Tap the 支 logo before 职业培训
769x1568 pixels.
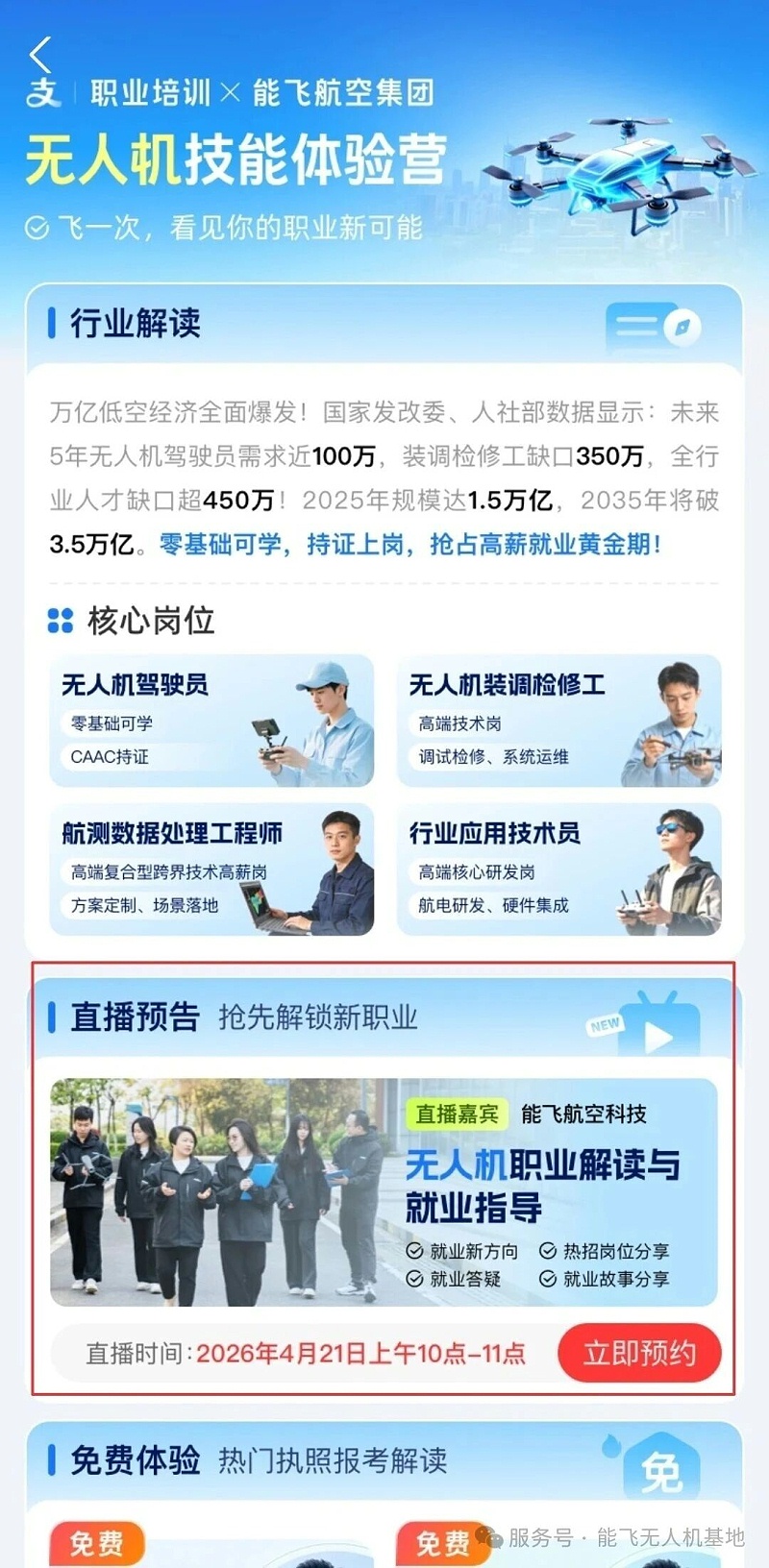click(x=43, y=93)
